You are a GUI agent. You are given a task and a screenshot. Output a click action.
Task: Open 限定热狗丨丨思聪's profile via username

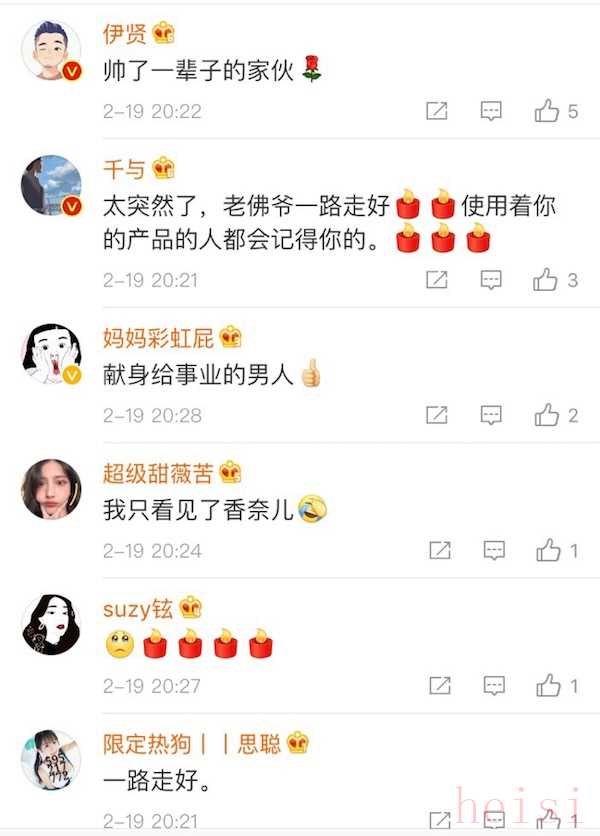pos(192,744)
